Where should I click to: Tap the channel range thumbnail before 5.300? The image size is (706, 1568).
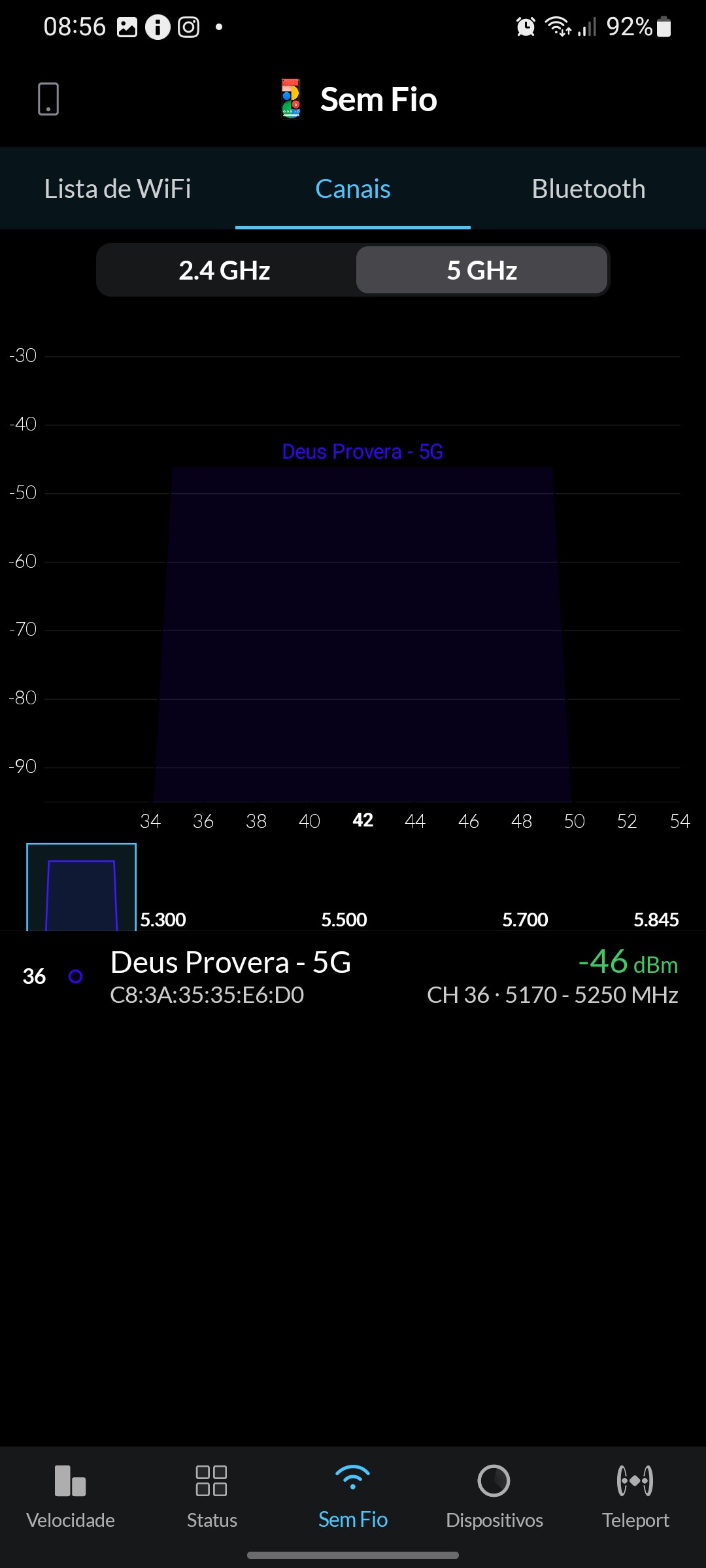[x=81, y=887]
